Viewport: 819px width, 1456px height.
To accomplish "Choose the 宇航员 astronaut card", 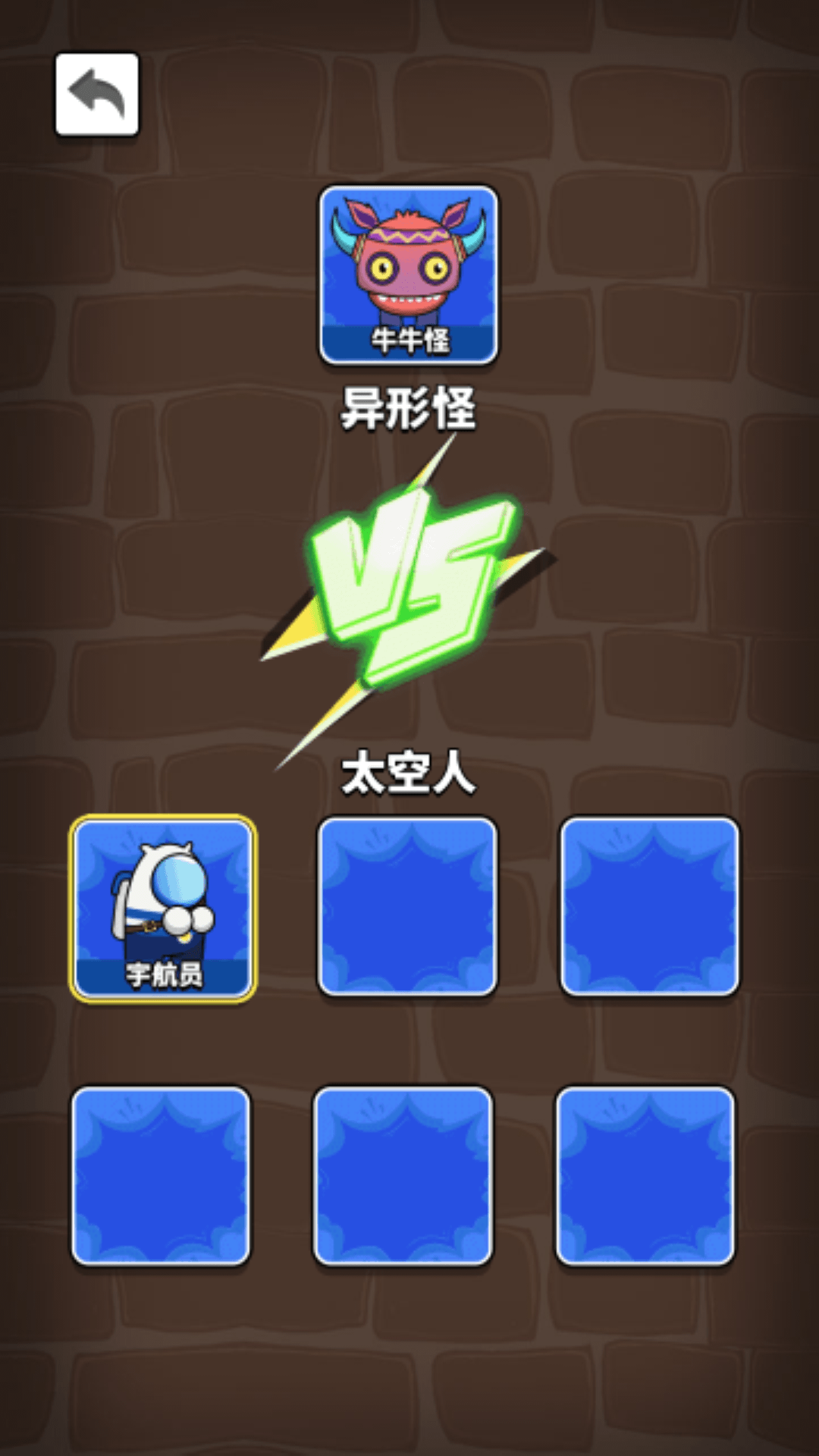I will coord(163,908).
